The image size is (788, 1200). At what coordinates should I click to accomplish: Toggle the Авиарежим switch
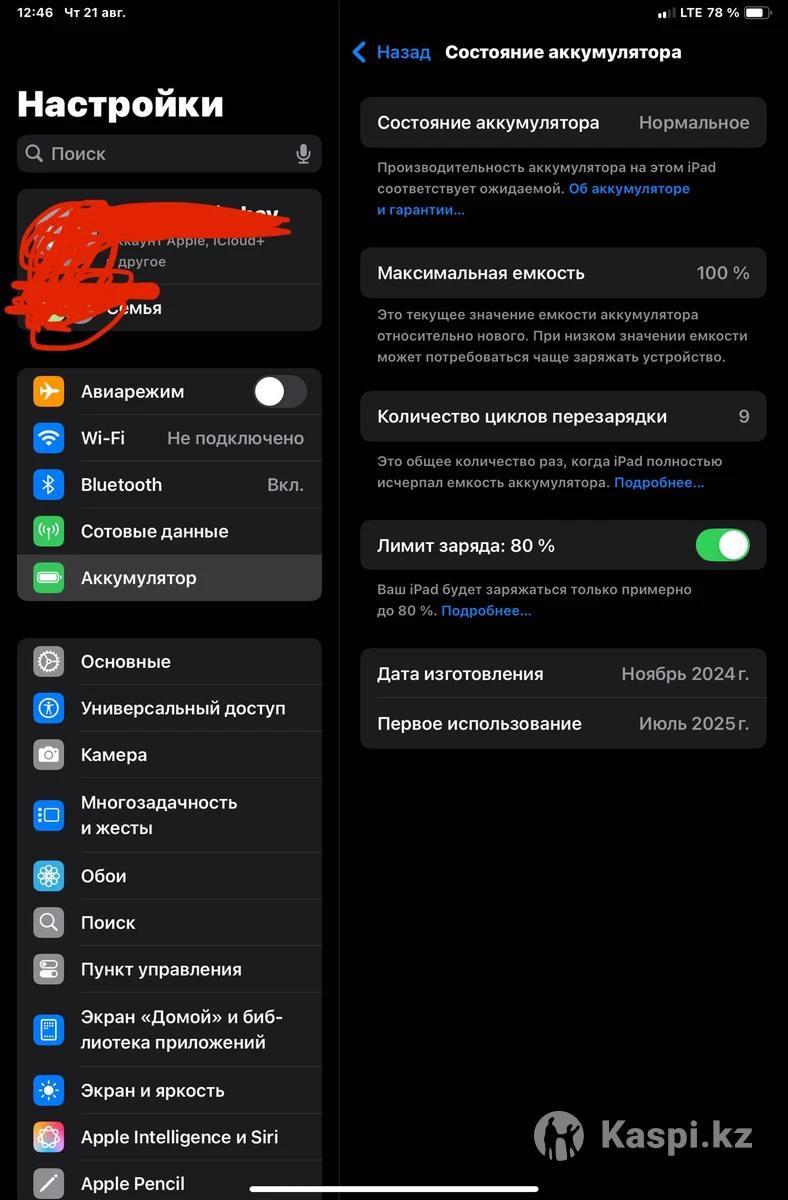279,391
